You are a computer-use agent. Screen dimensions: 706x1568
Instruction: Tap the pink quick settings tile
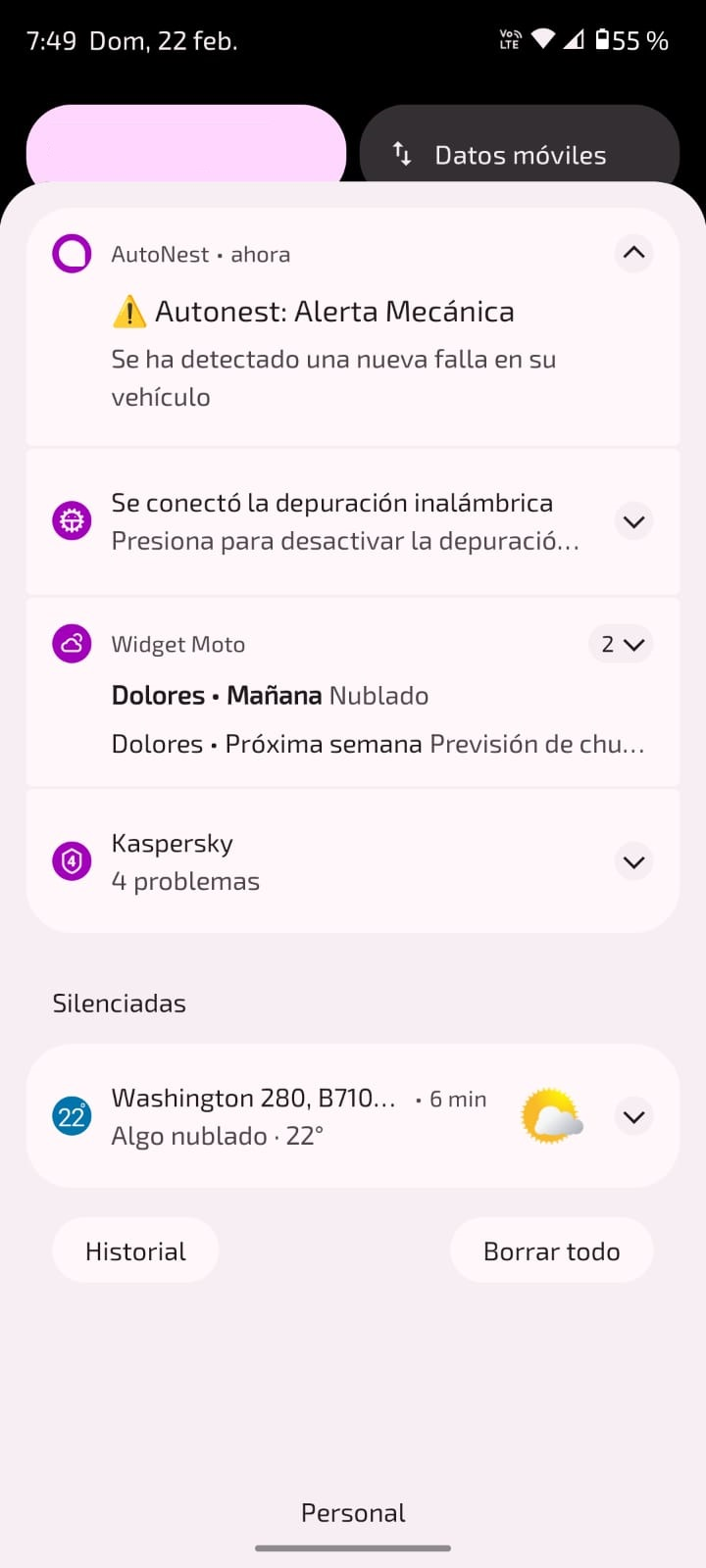(x=186, y=147)
